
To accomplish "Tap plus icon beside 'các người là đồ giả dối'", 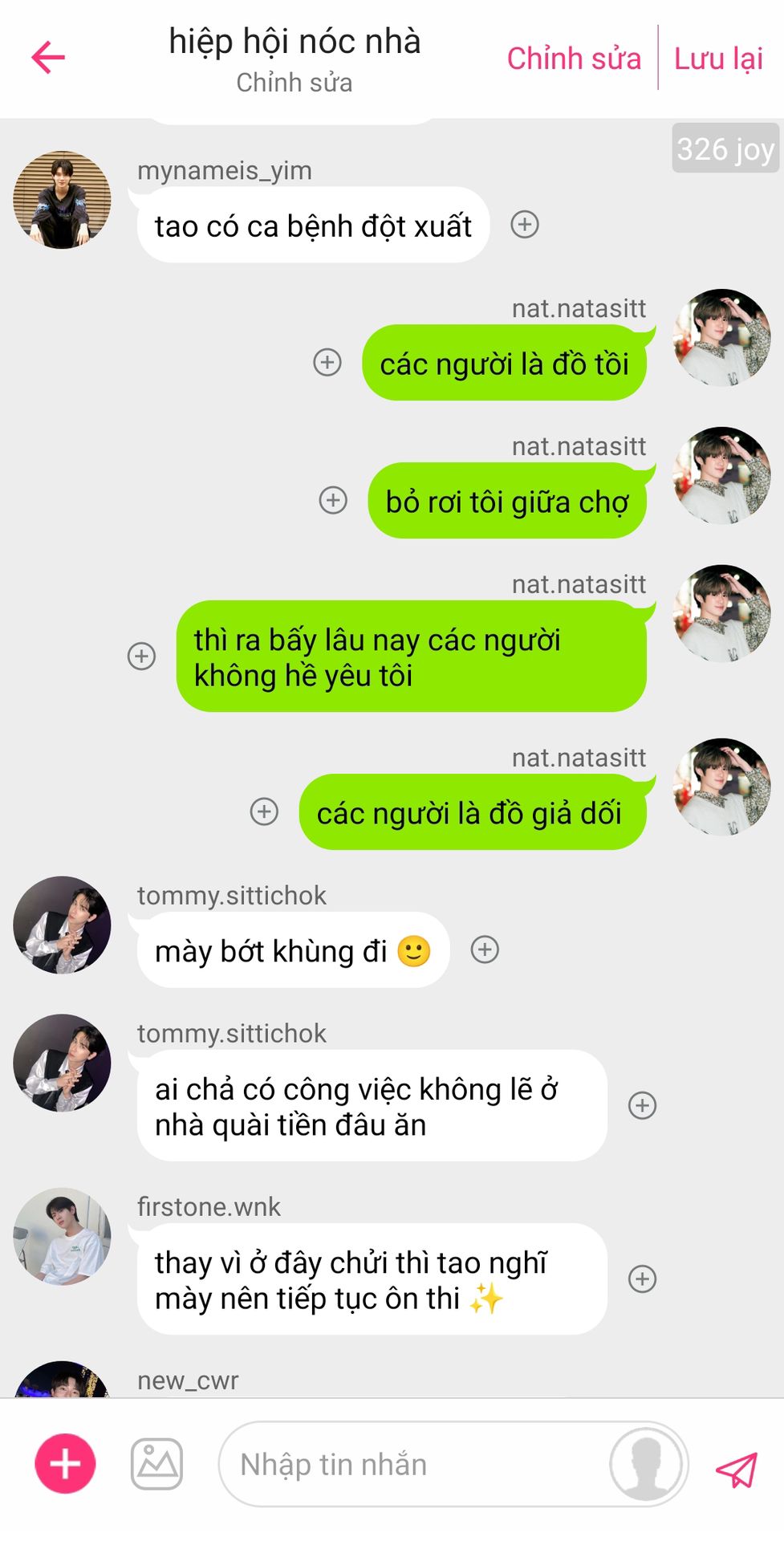I will tap(264, 811).
